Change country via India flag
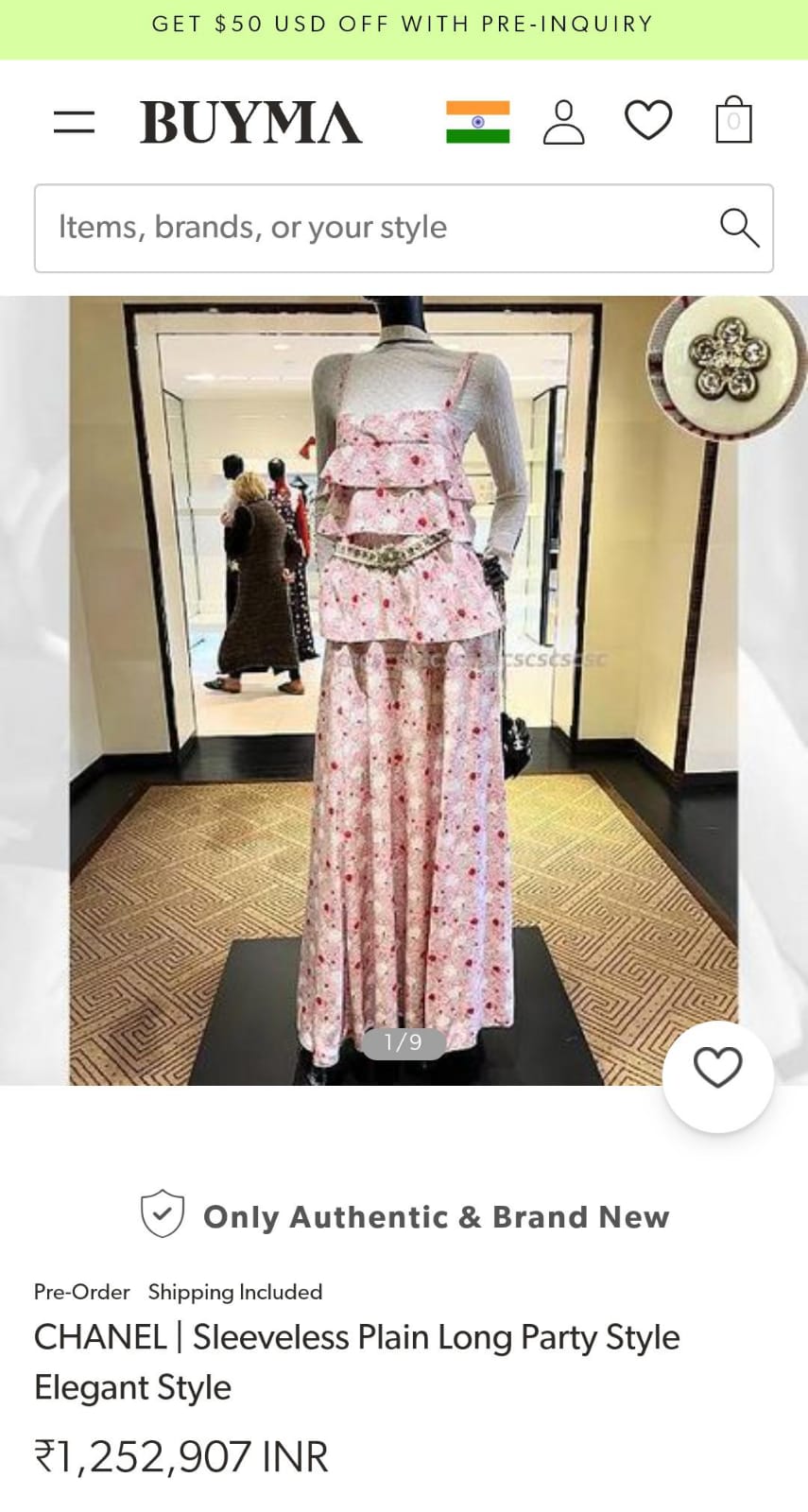The height and width of the screenshot is (1512, 808). (x=477, y=122)
